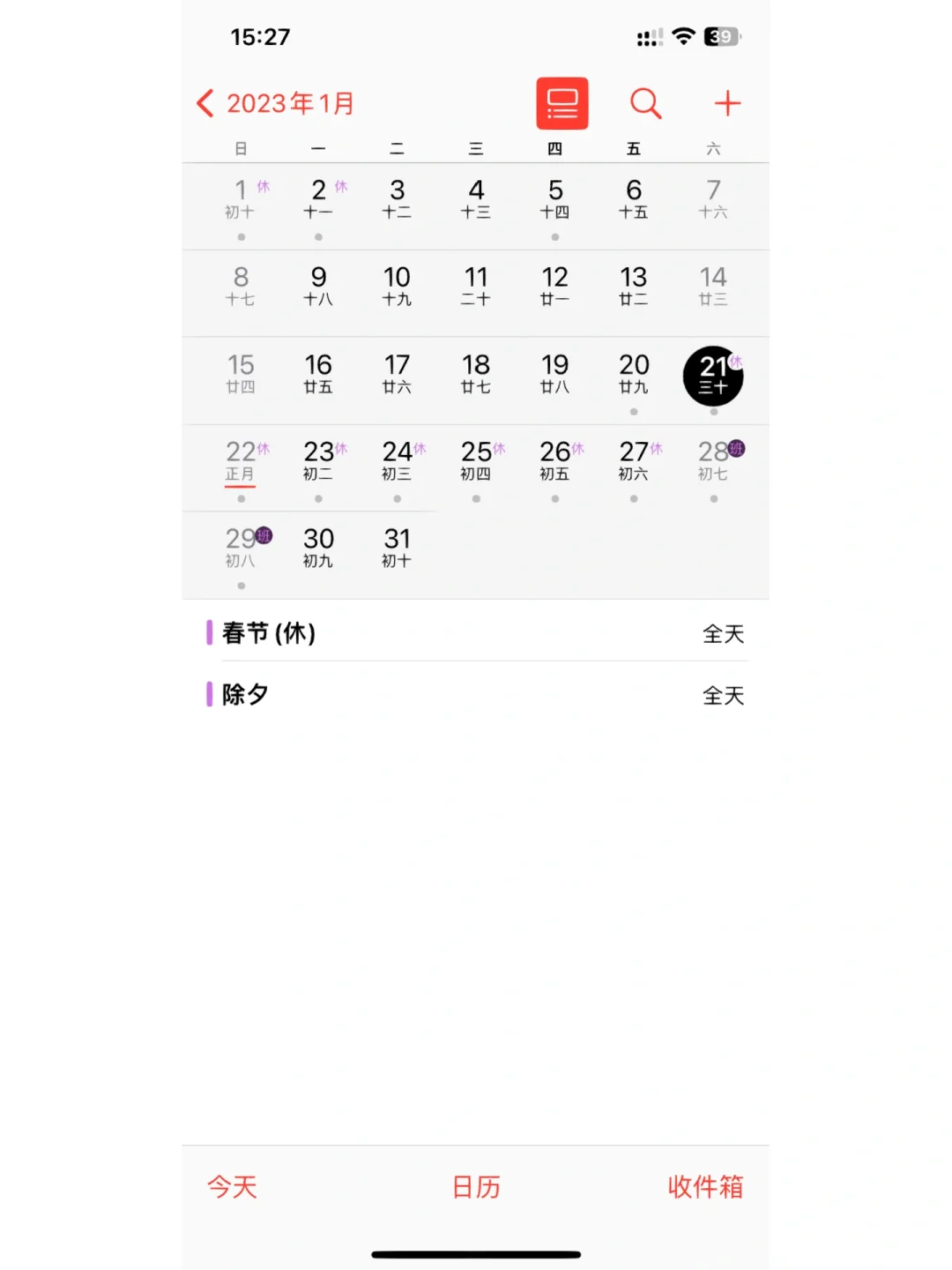
Task: Go back to the 2023年 year view
Action: (275, 104)
